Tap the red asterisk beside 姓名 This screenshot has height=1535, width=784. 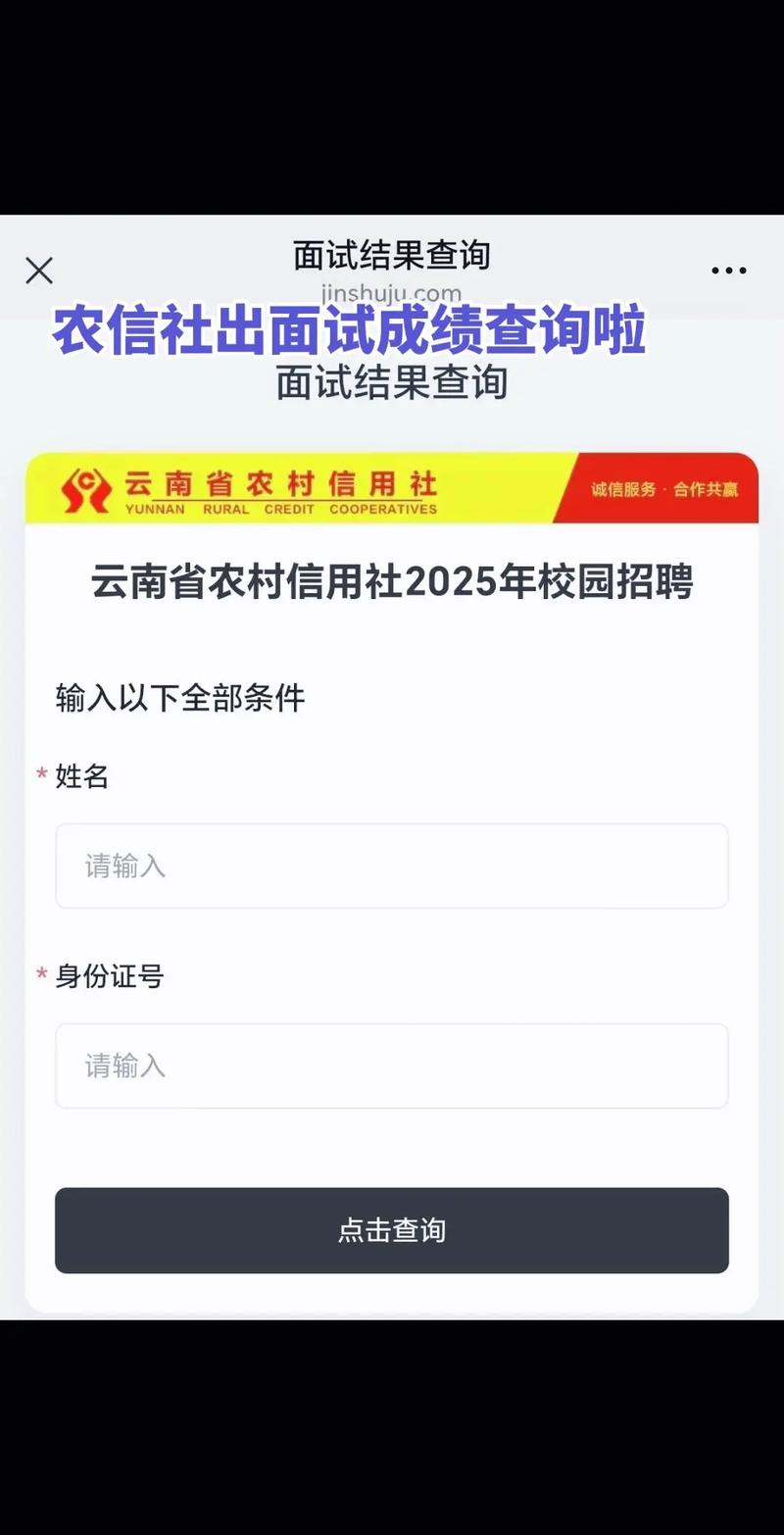click(39, 777)
